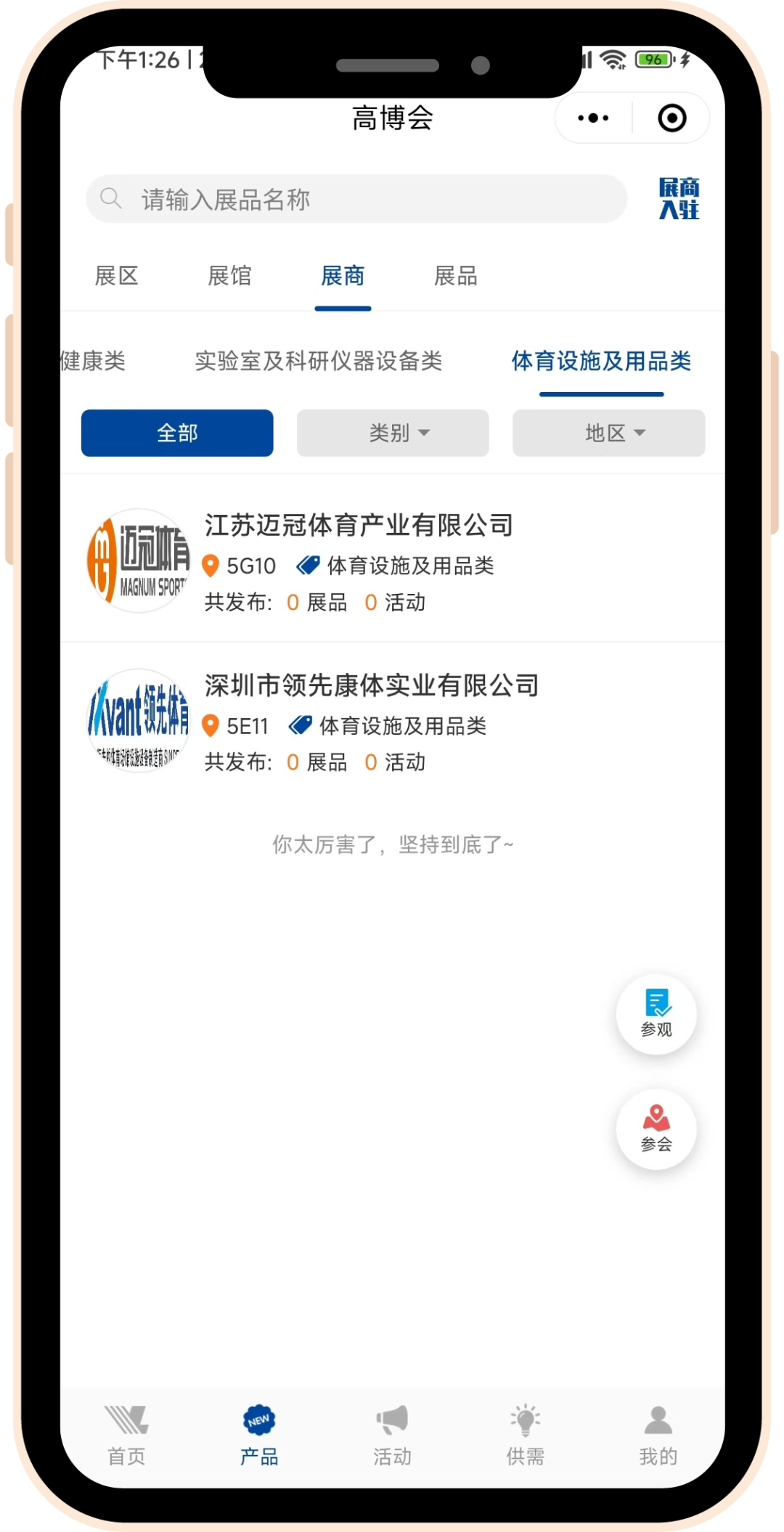Expand the 地区 dropdown
Image resolution: width=784 pixels, height=1532 pixels.
coord(608,433)
